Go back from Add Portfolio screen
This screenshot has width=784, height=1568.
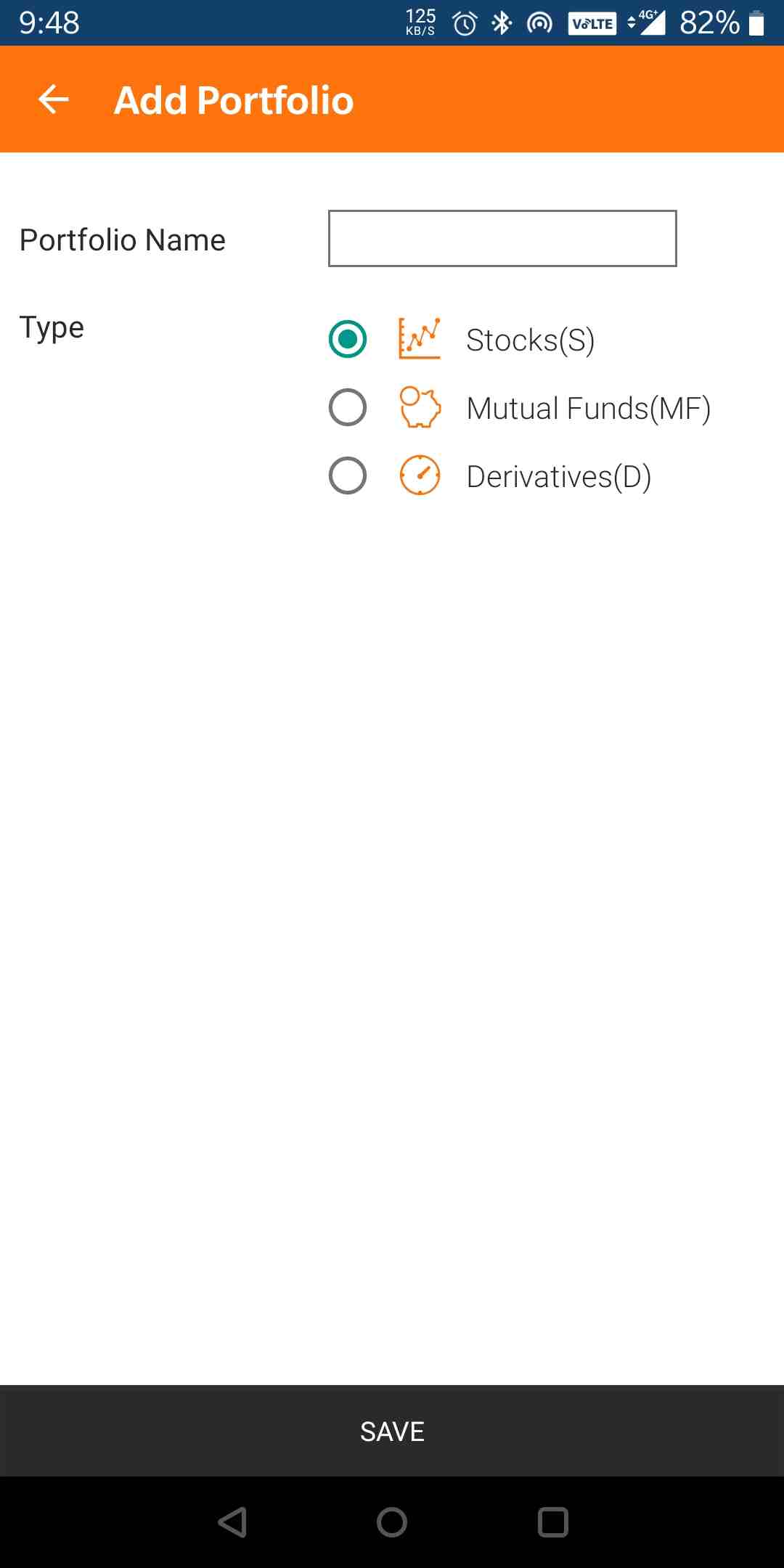tap(53, 99)
